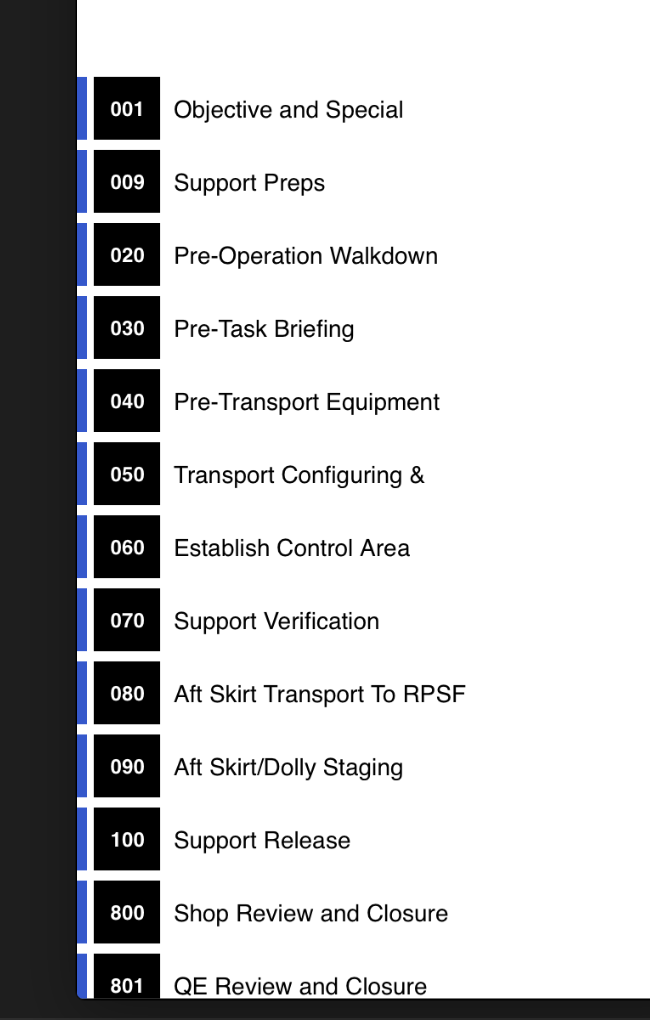Select the 009 Support Preps row

[249, 182]
